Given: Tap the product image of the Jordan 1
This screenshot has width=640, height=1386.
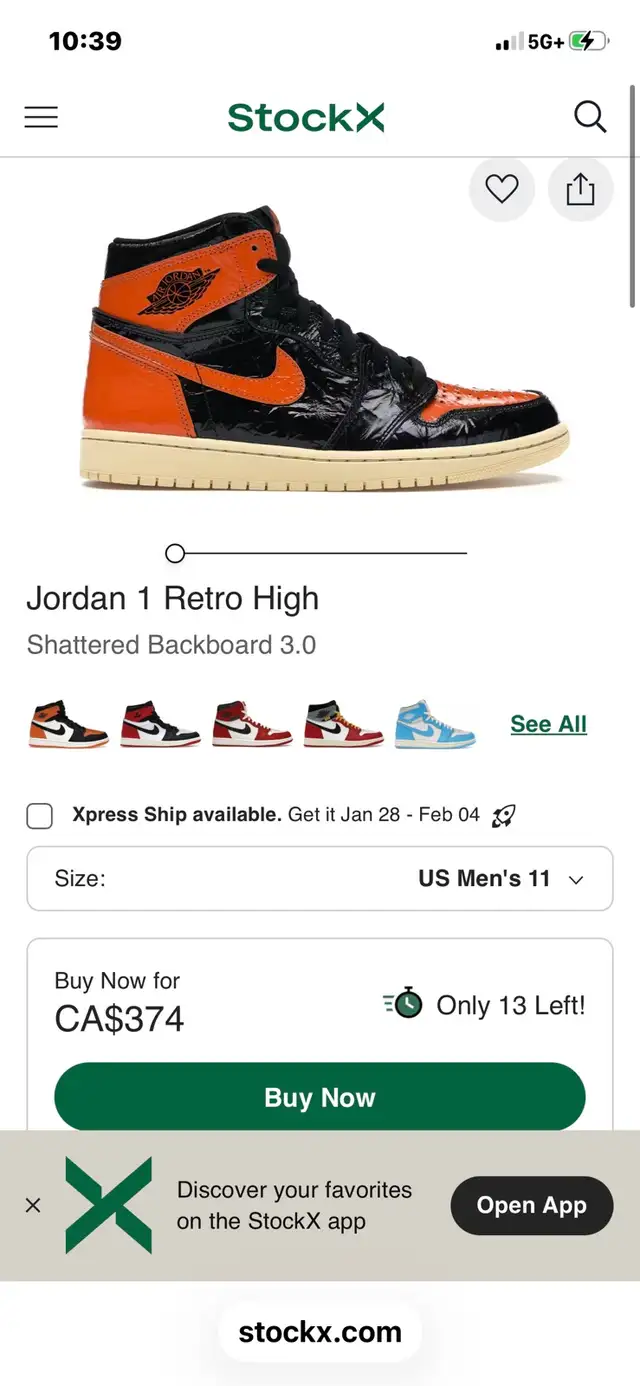Looking at the screenshot, I should point(322,350).
